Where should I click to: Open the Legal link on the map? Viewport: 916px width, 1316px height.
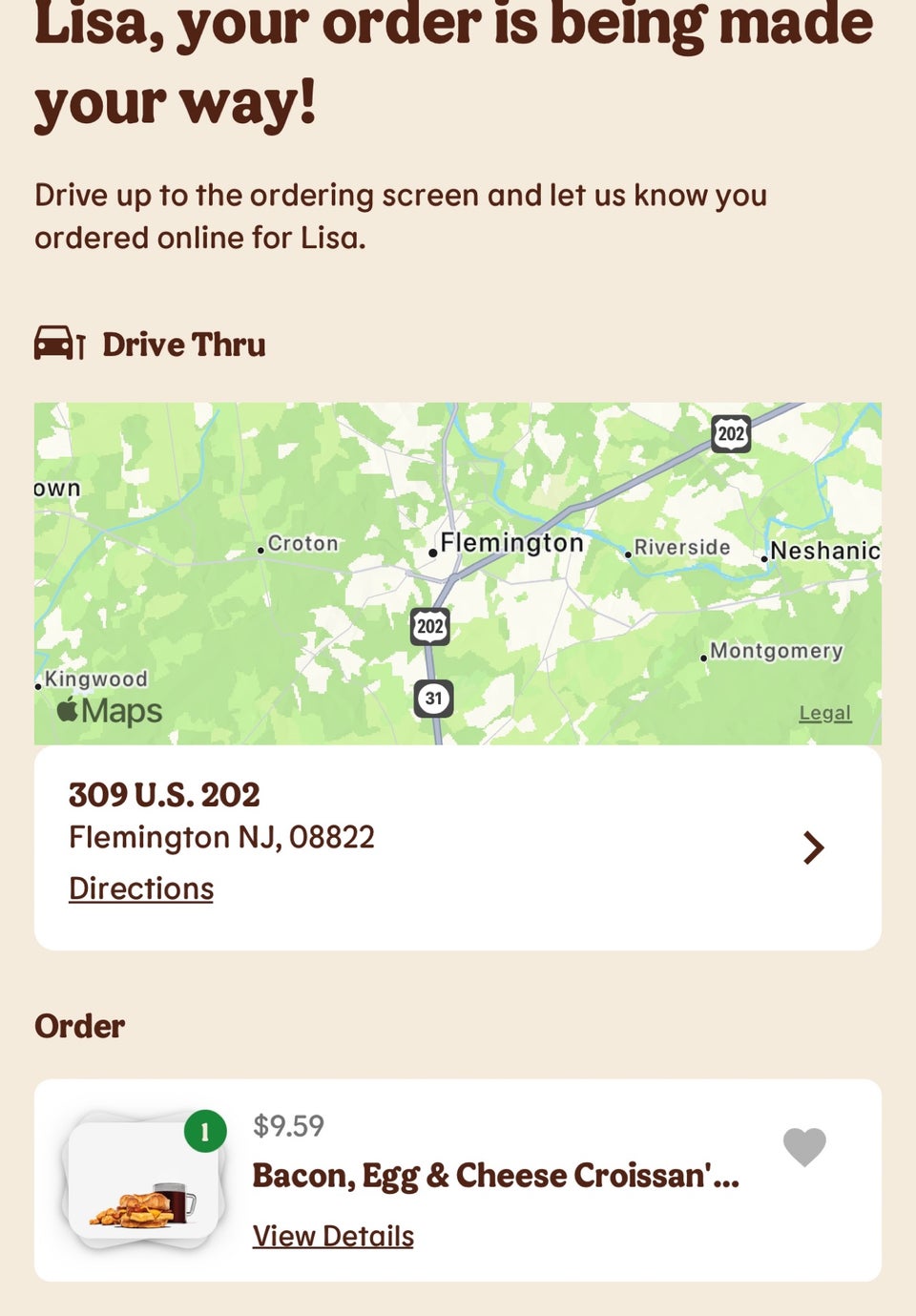pos(825,713)
